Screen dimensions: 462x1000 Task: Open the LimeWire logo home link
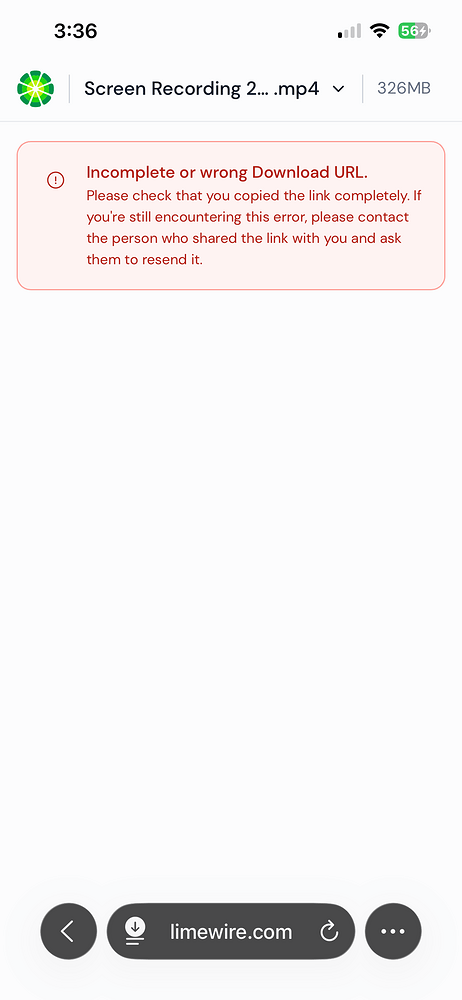click(x=35, y=89)
